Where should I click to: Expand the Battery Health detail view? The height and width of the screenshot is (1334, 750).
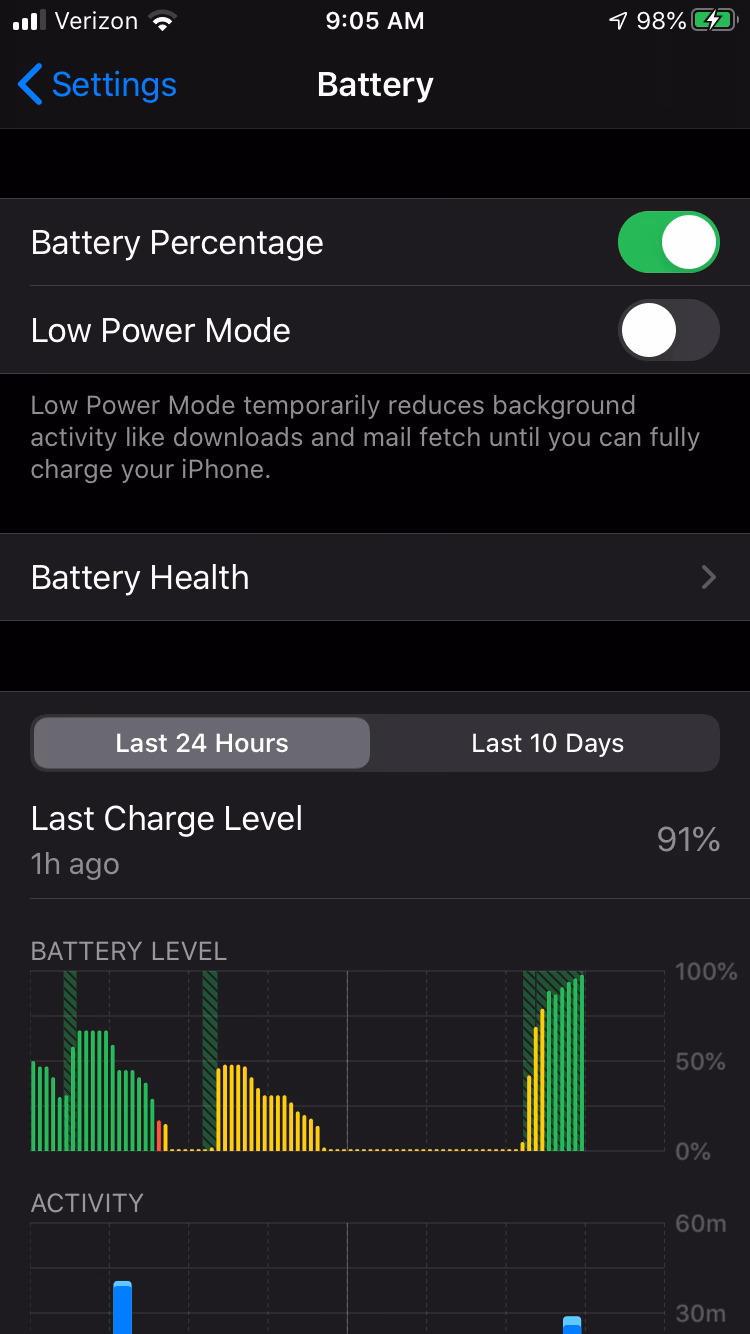375,577
